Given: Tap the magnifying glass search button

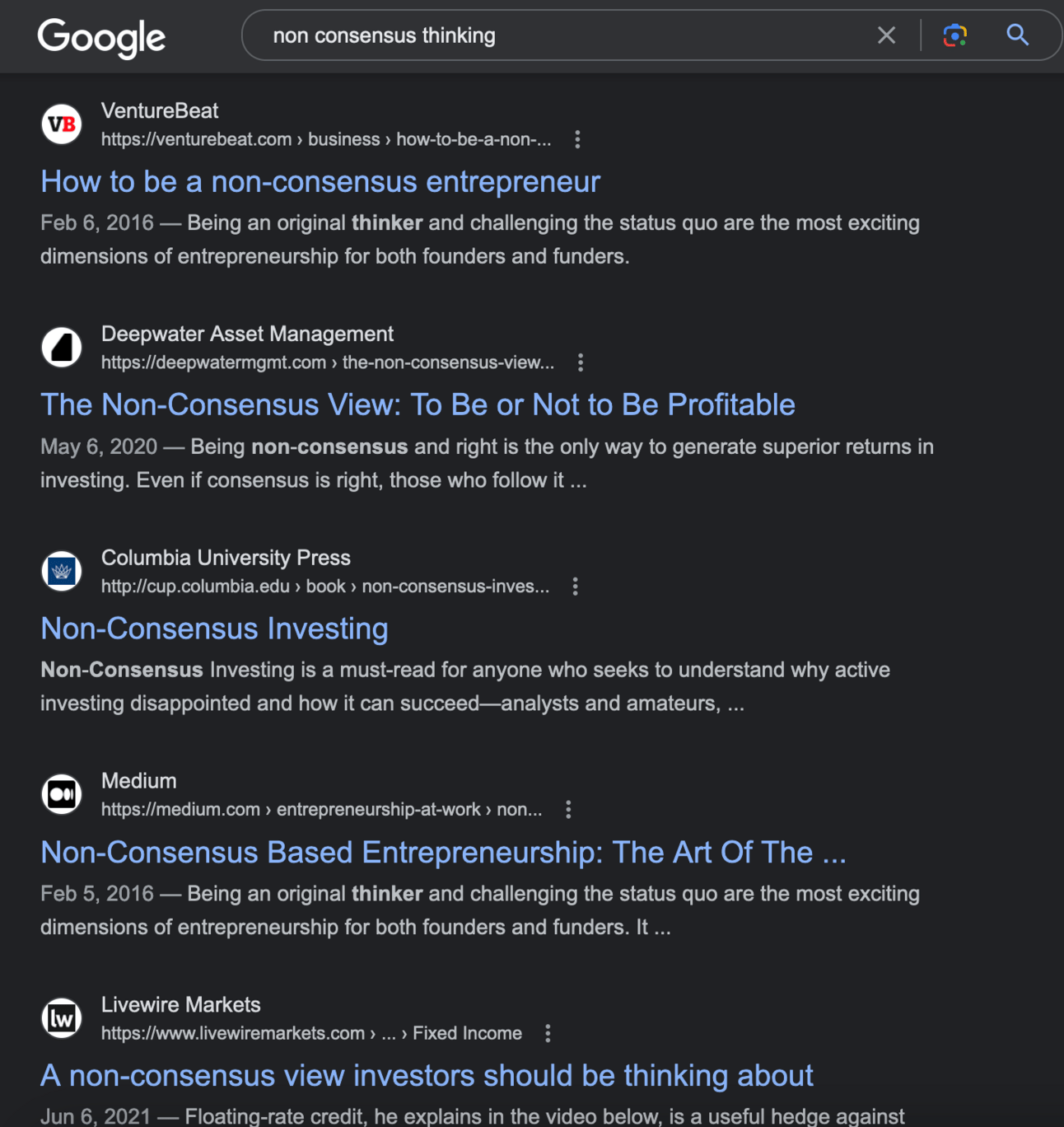Looking at the screenshot, I should click(x=1018, y=35).
